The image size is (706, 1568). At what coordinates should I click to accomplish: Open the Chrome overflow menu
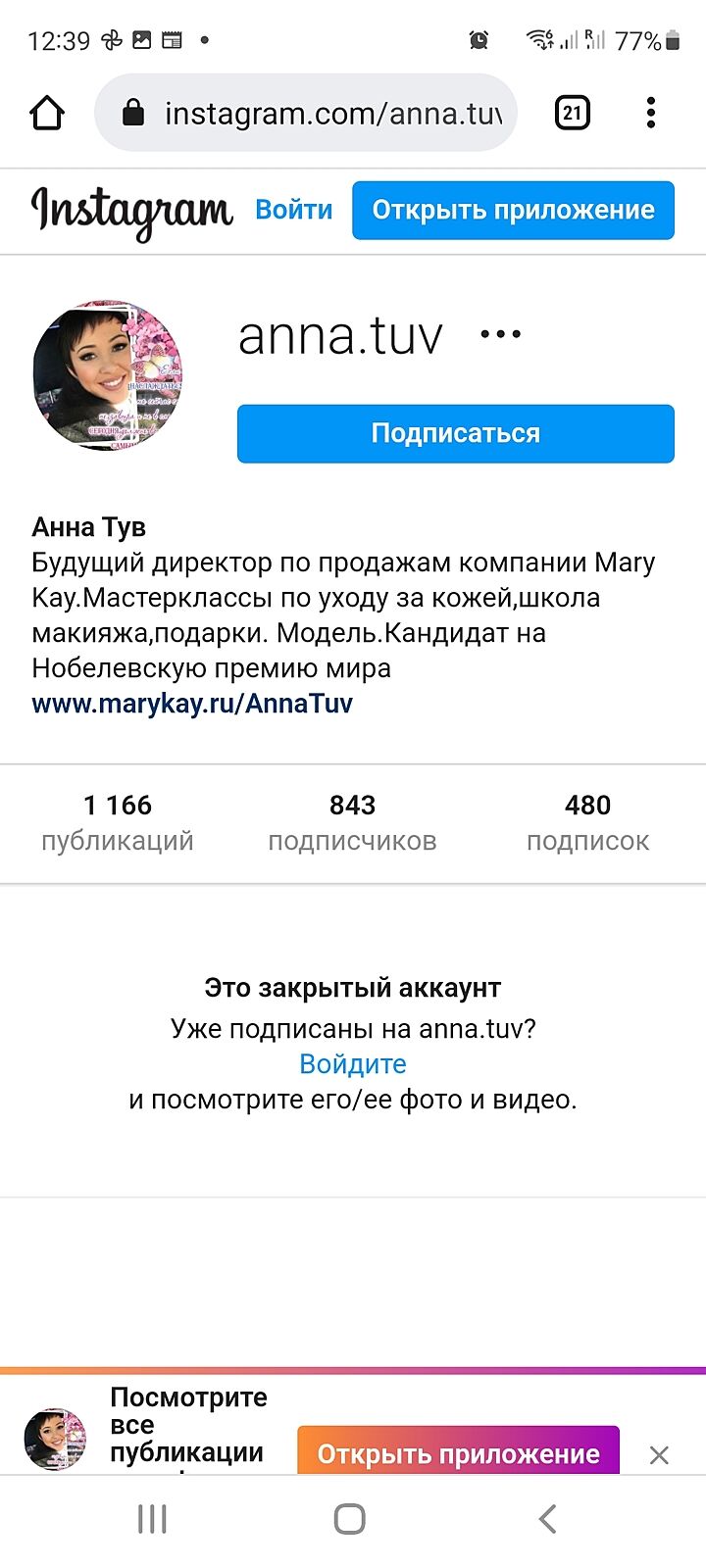[x=651, y=114]
